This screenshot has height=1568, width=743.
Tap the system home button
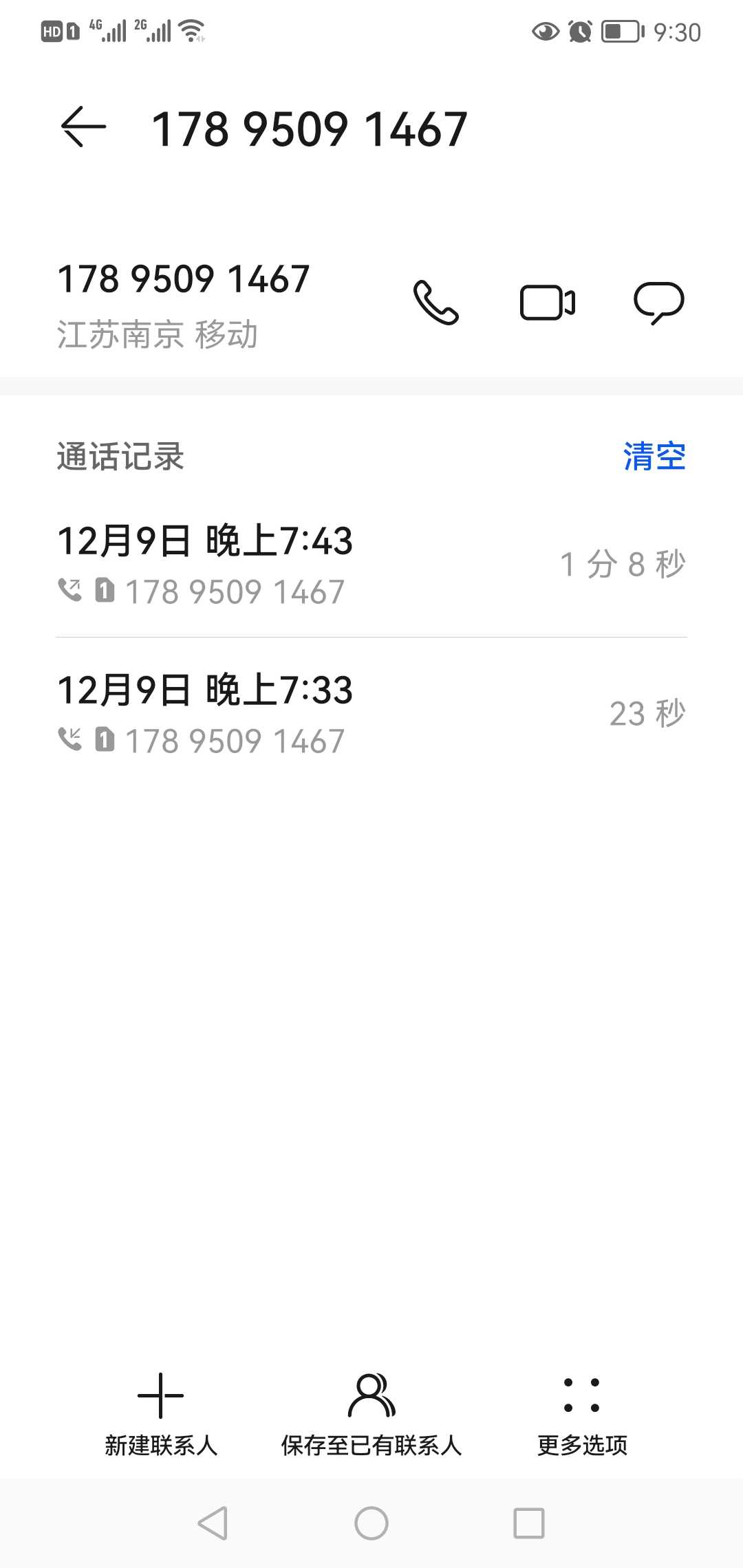[x=371, y=1523]
